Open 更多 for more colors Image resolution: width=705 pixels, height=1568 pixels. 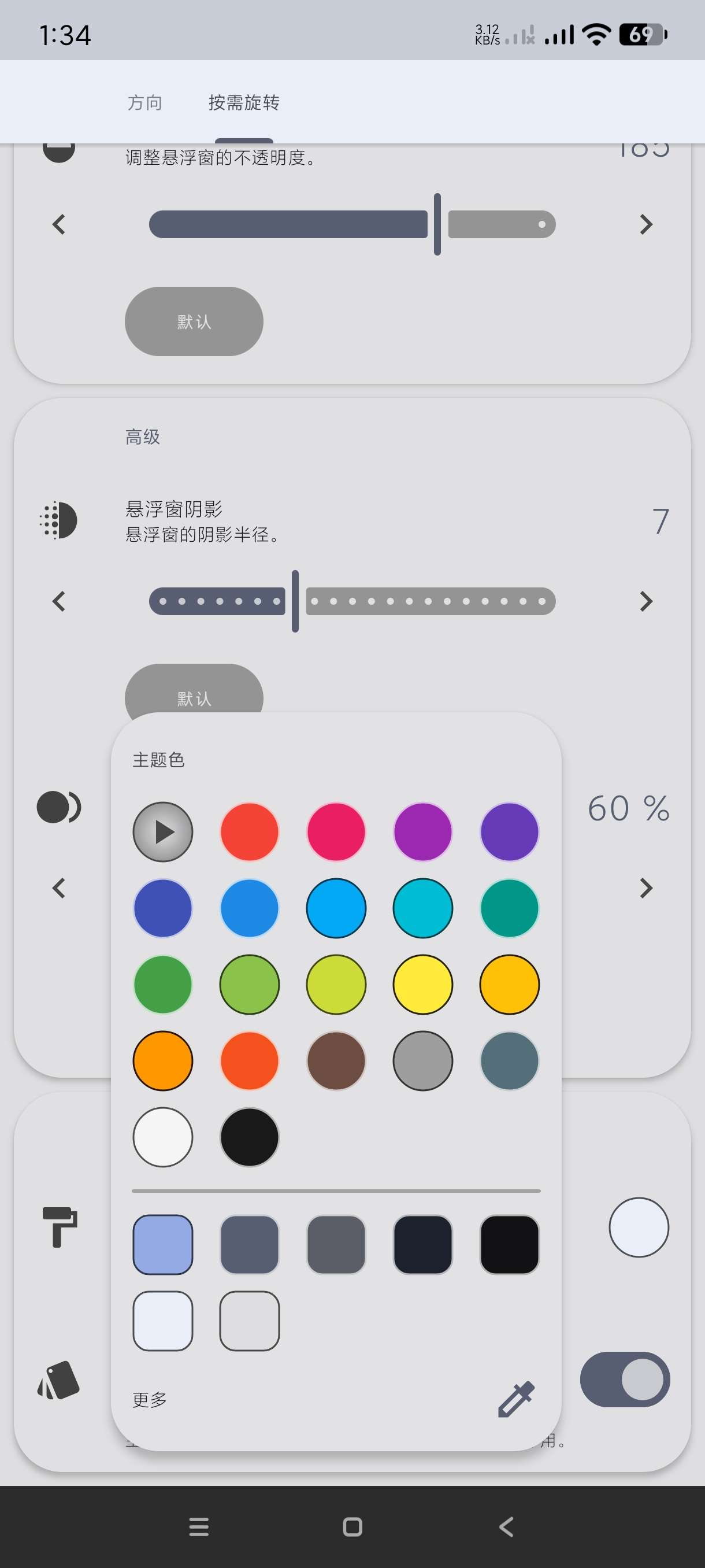[x=150, y=1399]
